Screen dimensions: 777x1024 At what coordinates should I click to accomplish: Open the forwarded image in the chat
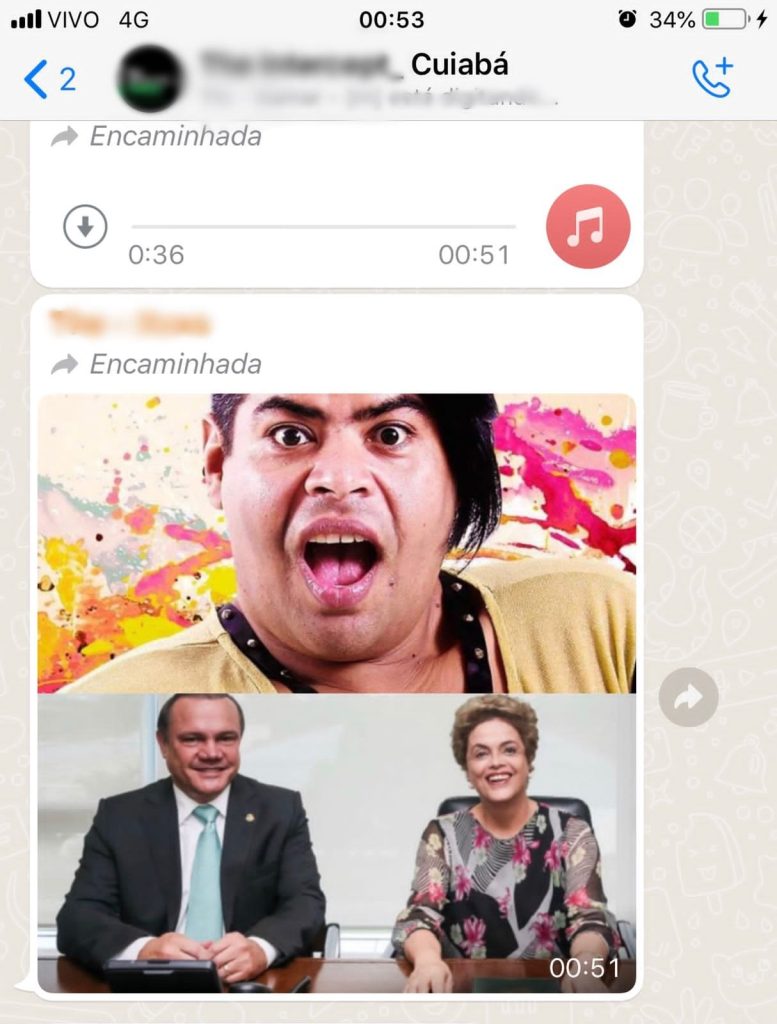click(x=336, y=692)
